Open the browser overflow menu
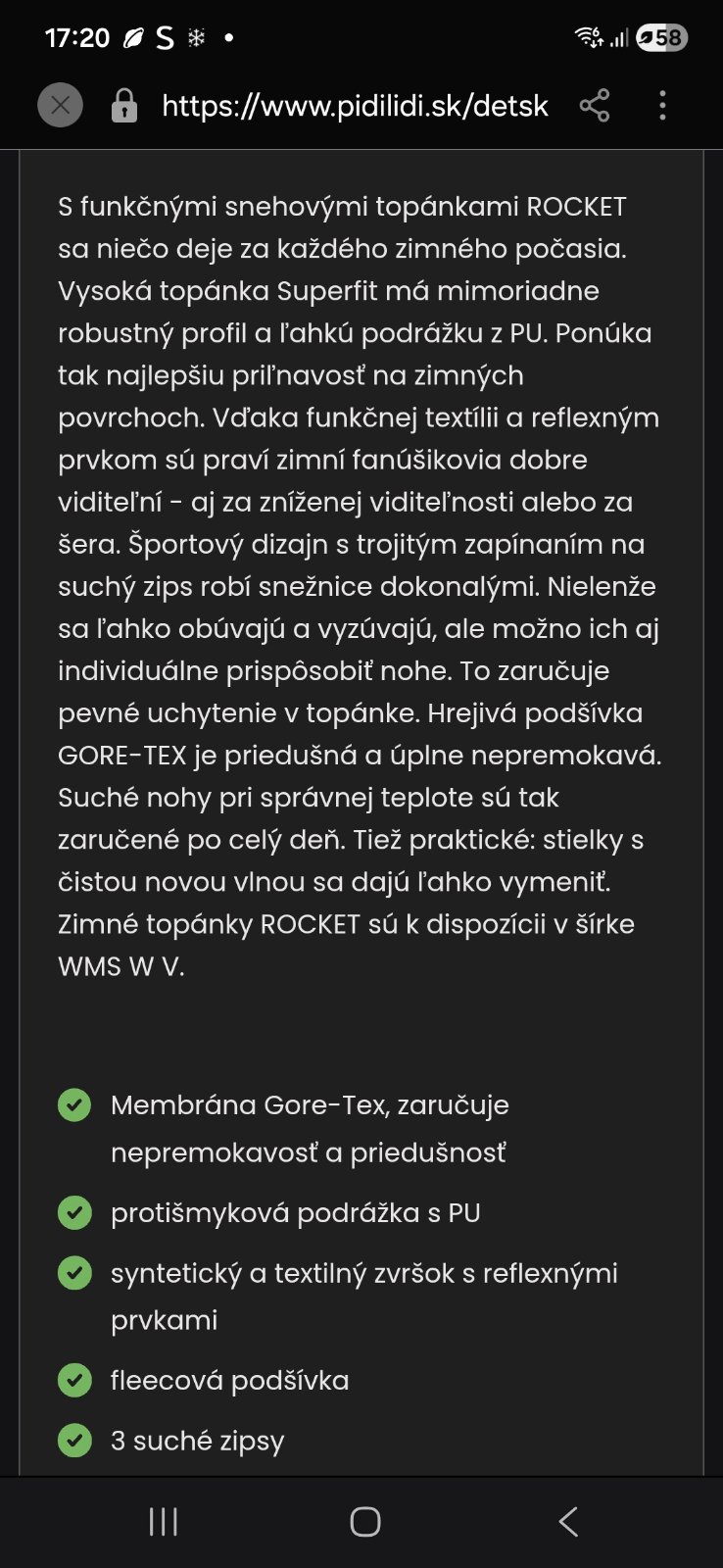The height and width of the screenshot is (1568, 723). coord(663,105)
